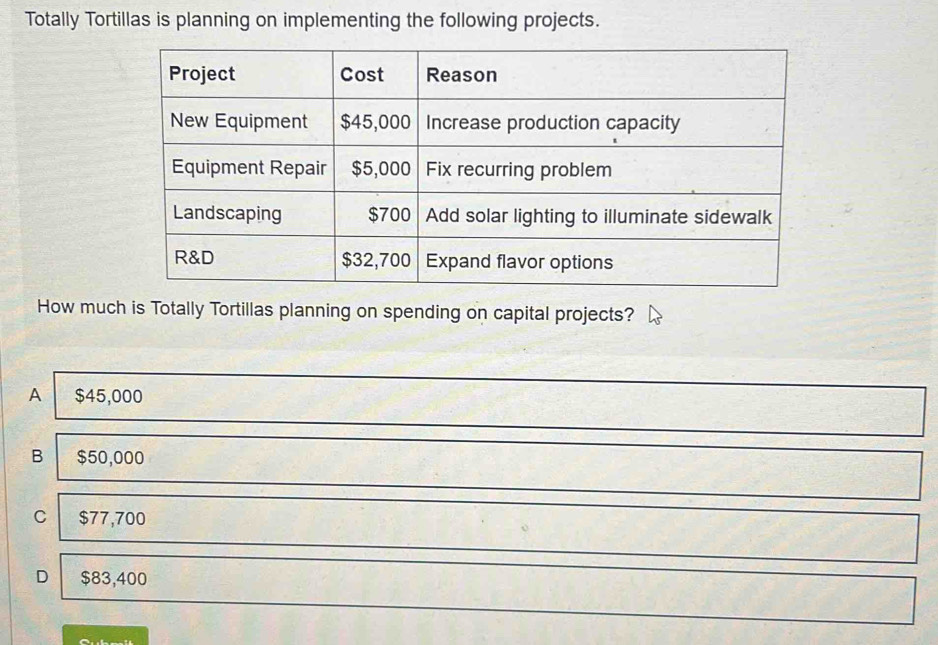Viewport: 938px width, 645px height.
Task: Pick answer C, $77,700
Action: (x=488, y=528)
